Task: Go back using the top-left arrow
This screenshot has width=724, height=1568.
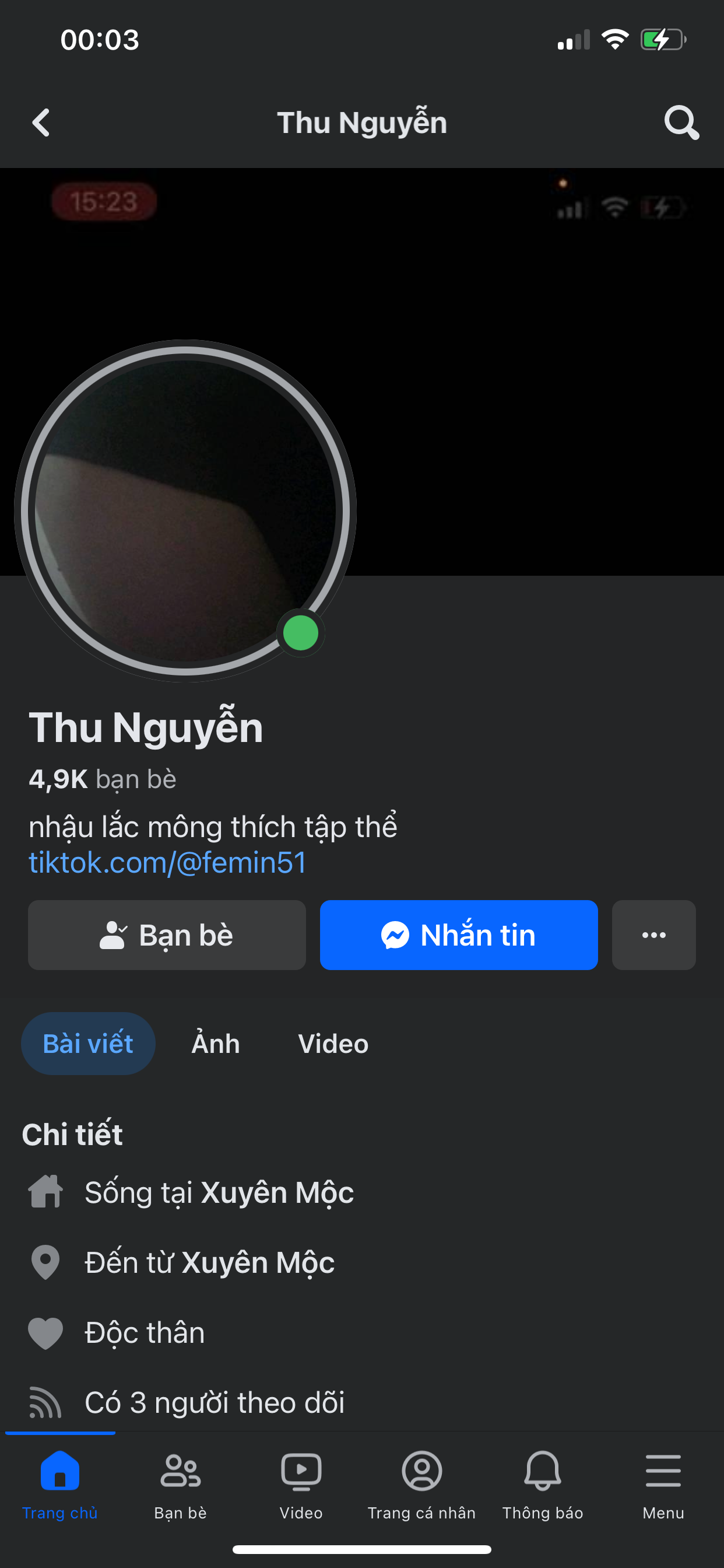Action: tap(41, 123)
